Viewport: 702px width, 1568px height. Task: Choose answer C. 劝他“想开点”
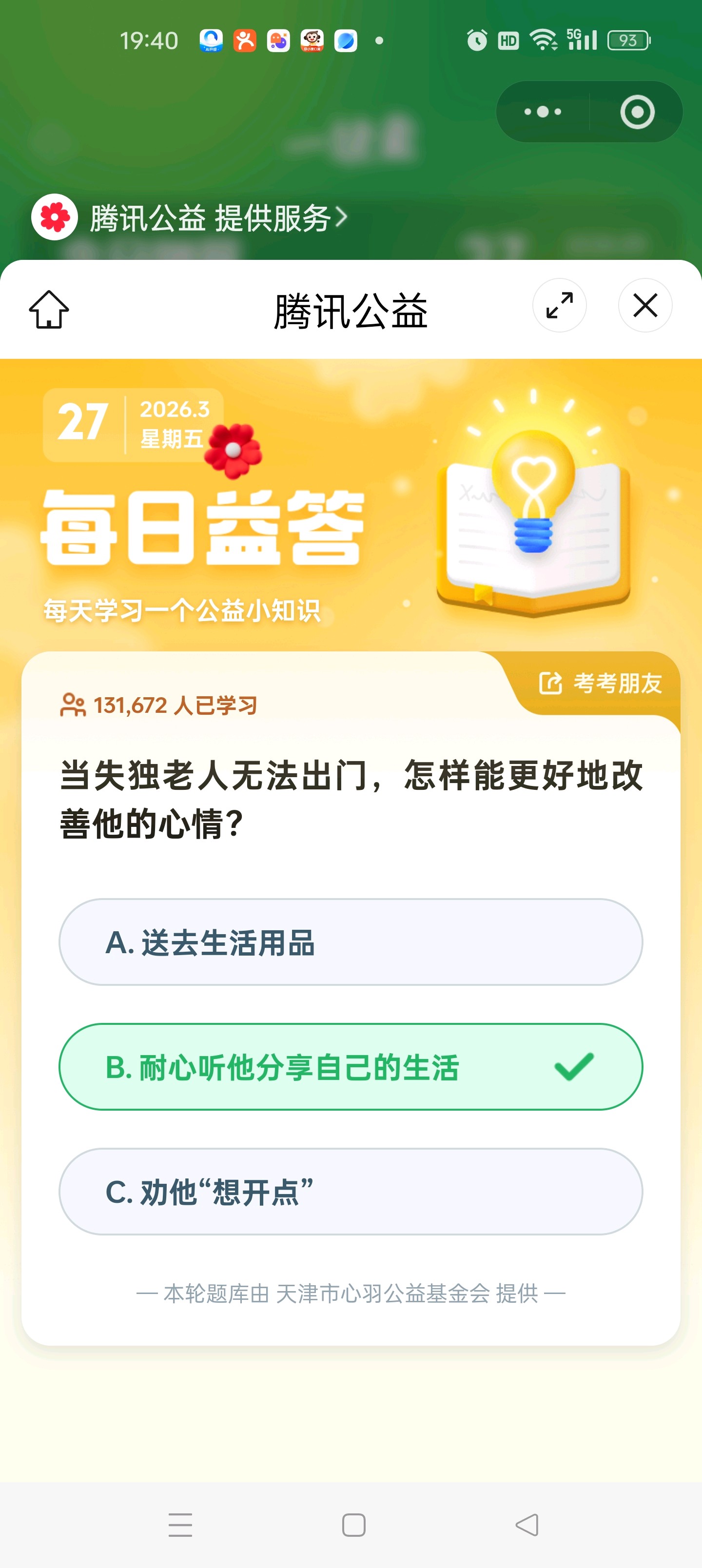(x=351, y=1192)
